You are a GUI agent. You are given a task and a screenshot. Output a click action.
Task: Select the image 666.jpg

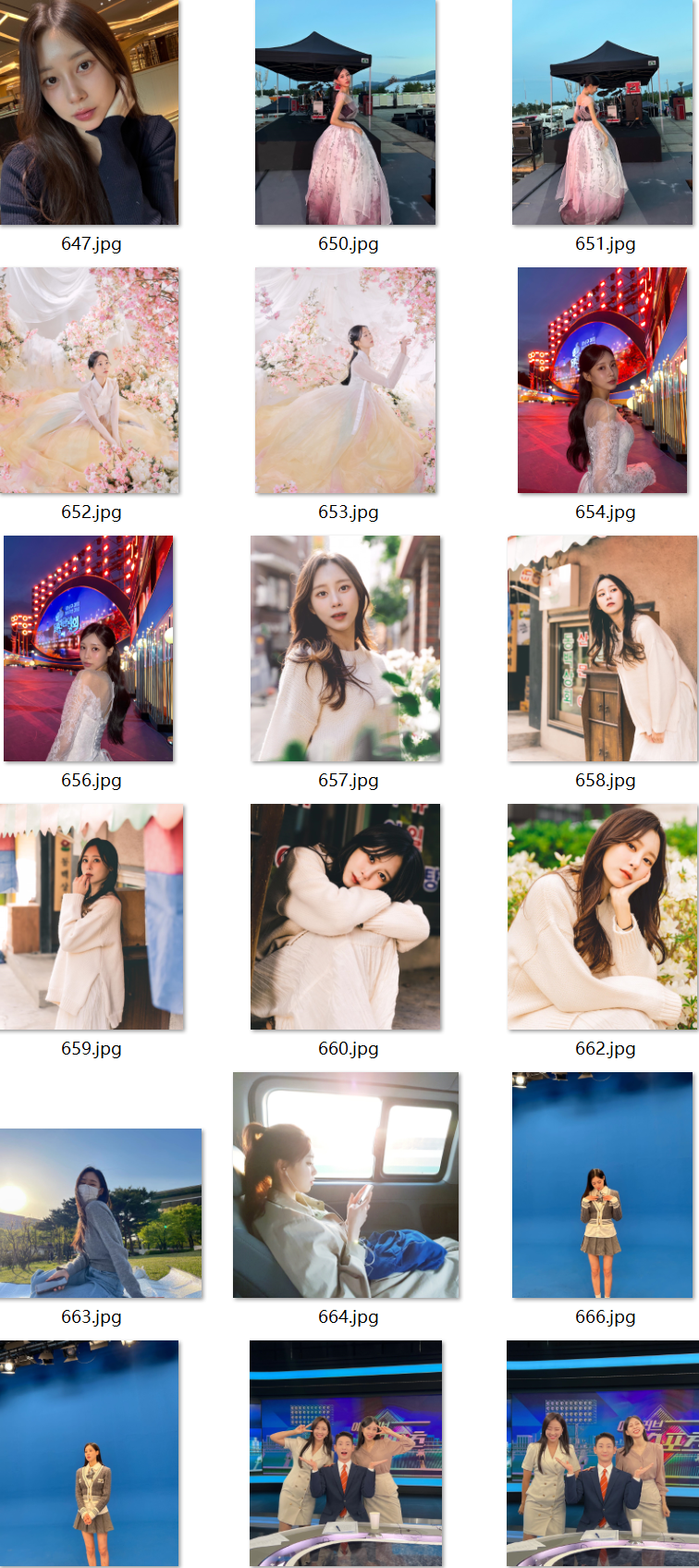click(x=603, y=1185)
